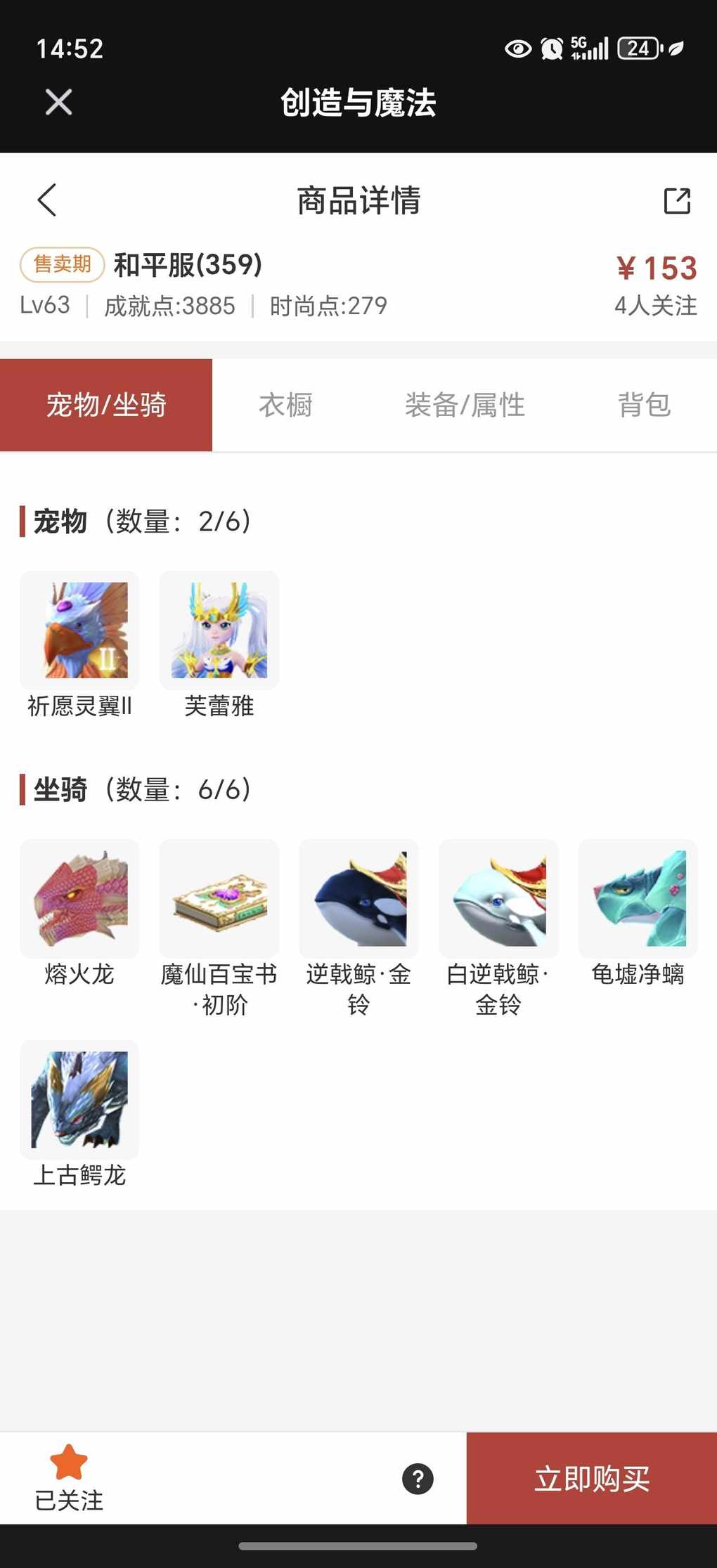Open the 魔仙百宝书·初阶 mount
This screenshot has width=717, height=1568.
pos(219,899)
